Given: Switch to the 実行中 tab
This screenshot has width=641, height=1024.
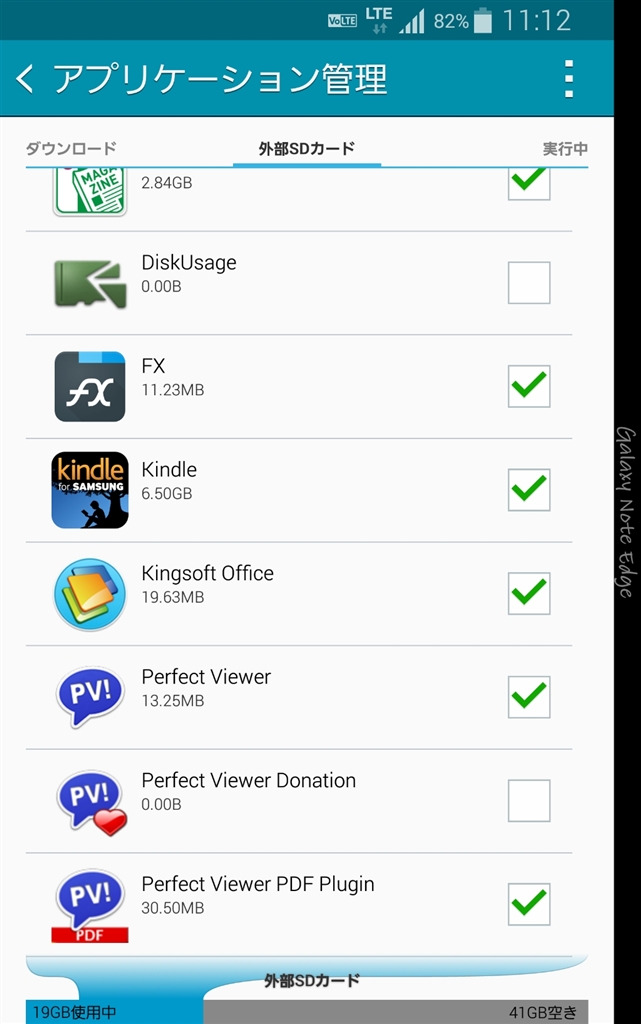Looking at the screenshot, I should tap(565, 149).
